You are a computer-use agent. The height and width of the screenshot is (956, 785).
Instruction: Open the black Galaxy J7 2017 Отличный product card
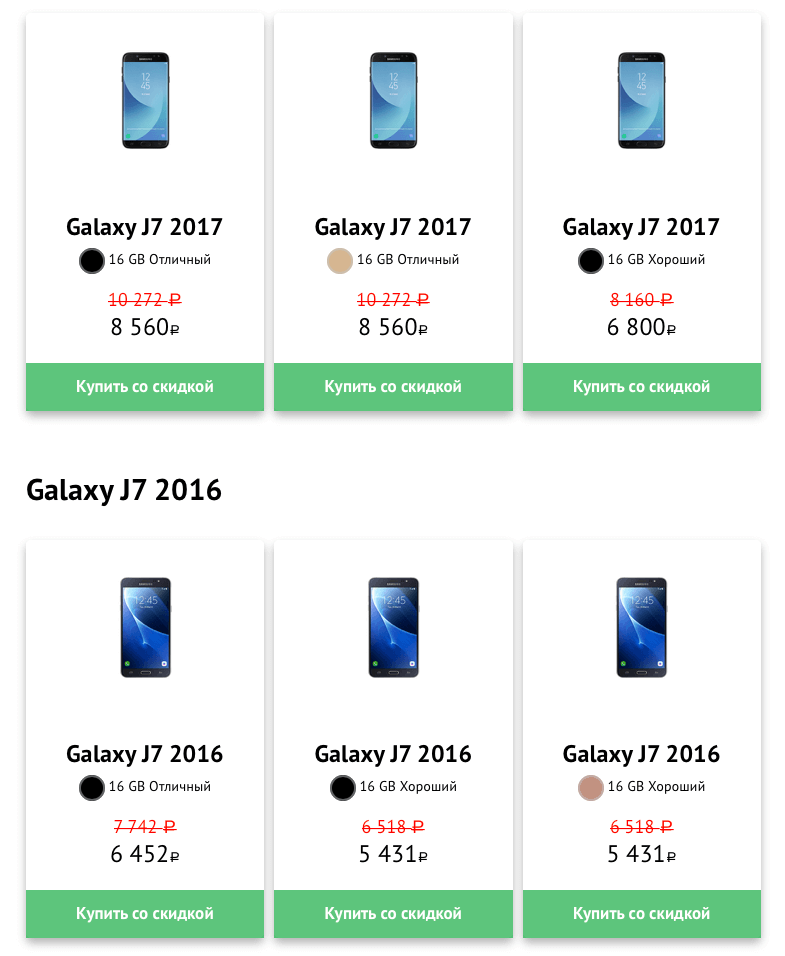144,227
